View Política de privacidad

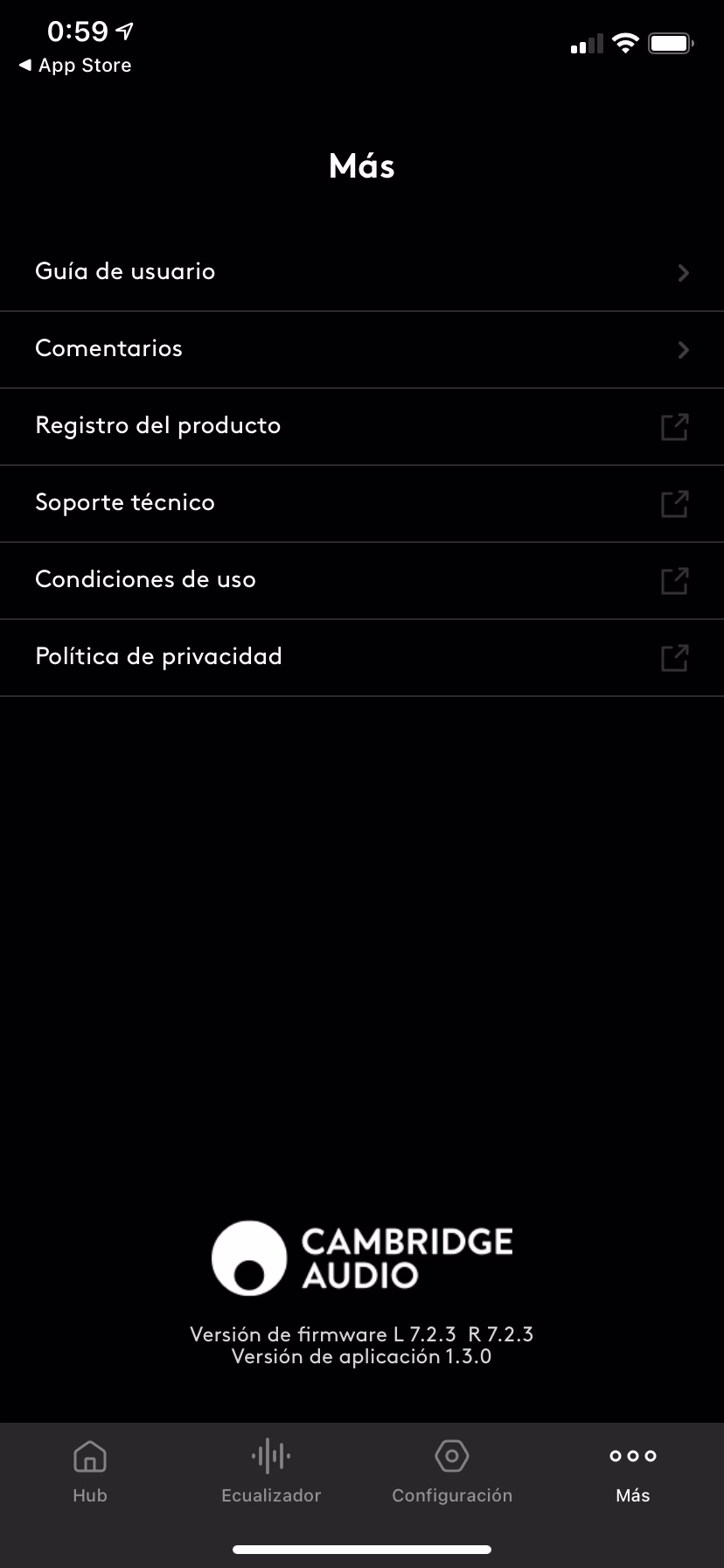point(362,657)
